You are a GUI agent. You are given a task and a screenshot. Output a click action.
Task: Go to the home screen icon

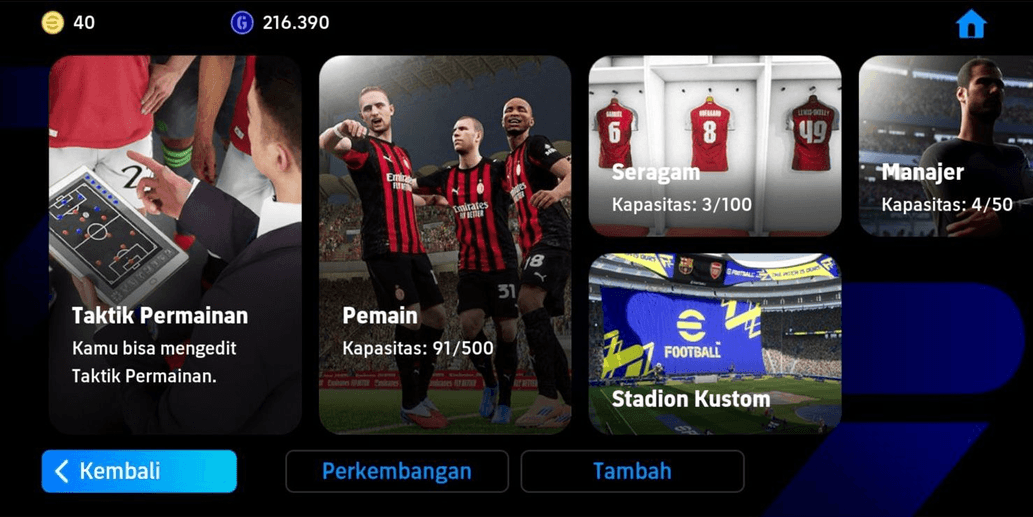click(x=970, y=24)
